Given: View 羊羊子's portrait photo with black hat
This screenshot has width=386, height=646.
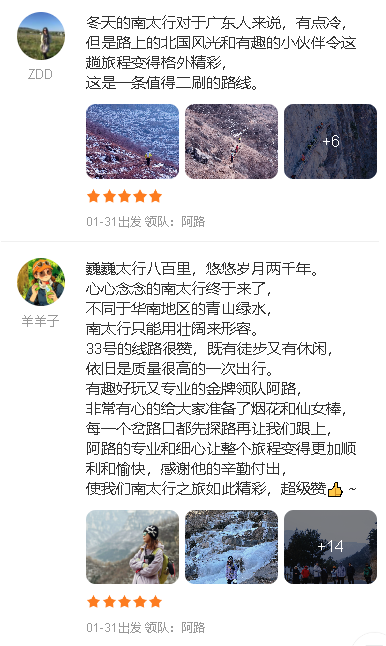Looking at the screenshot, I should (132, 547).
